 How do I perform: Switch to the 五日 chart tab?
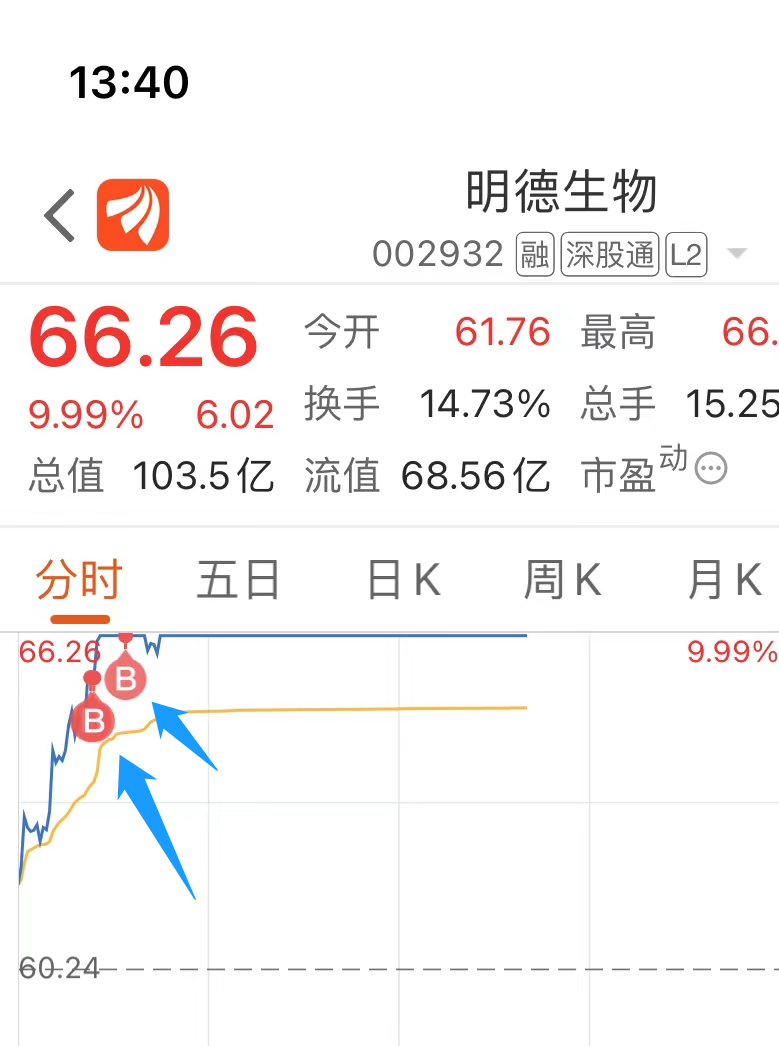(238, 580)
